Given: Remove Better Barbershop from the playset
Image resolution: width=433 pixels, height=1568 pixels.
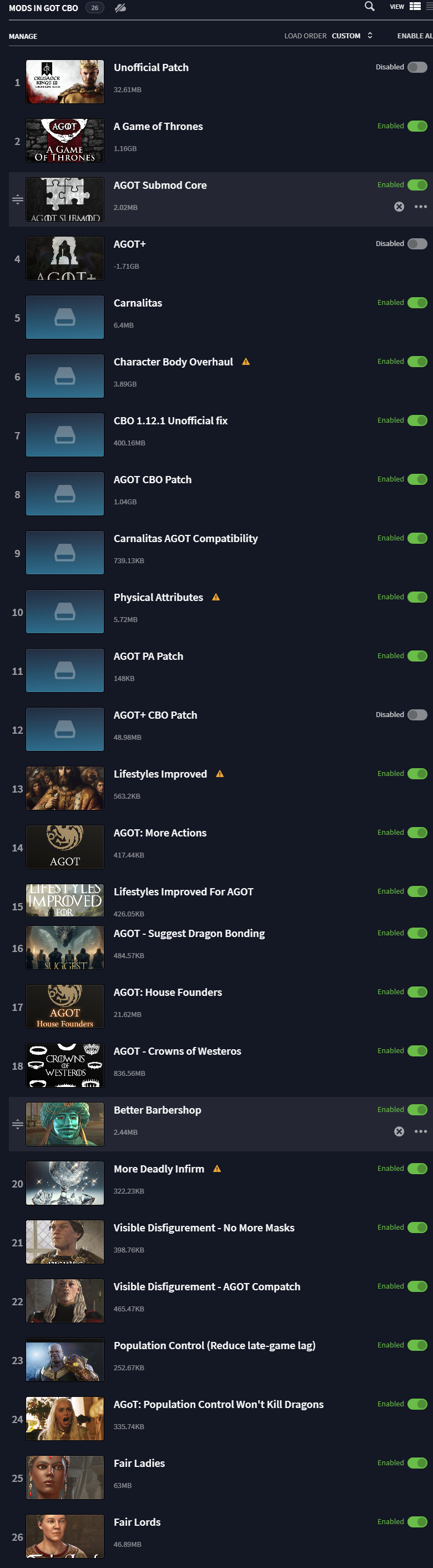Looking at the screenshot, I should pyautogui.click(x=399, y=1131).
